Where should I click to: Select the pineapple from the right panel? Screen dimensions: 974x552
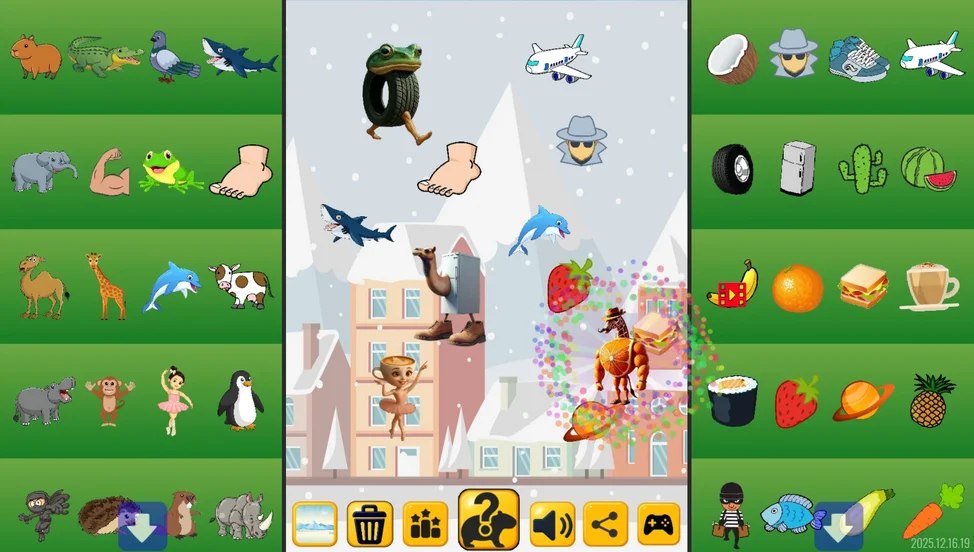pyautogui.click(x=932, y=400)
